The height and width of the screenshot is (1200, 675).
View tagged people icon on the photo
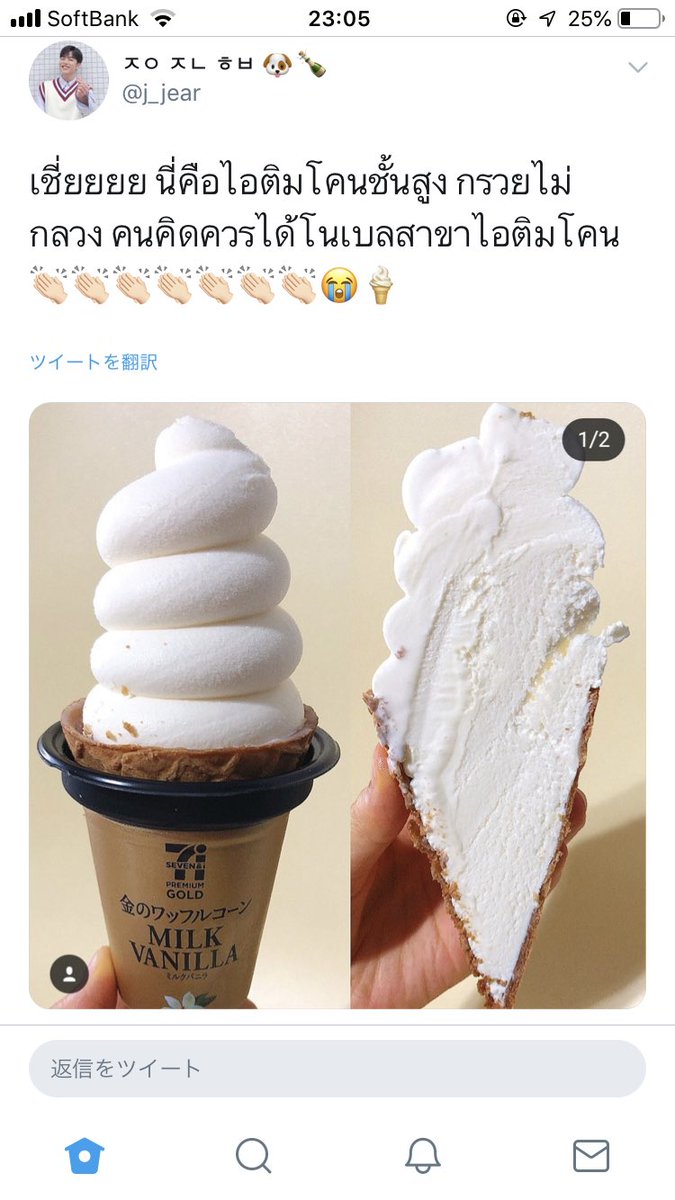[x=69, y=971]
